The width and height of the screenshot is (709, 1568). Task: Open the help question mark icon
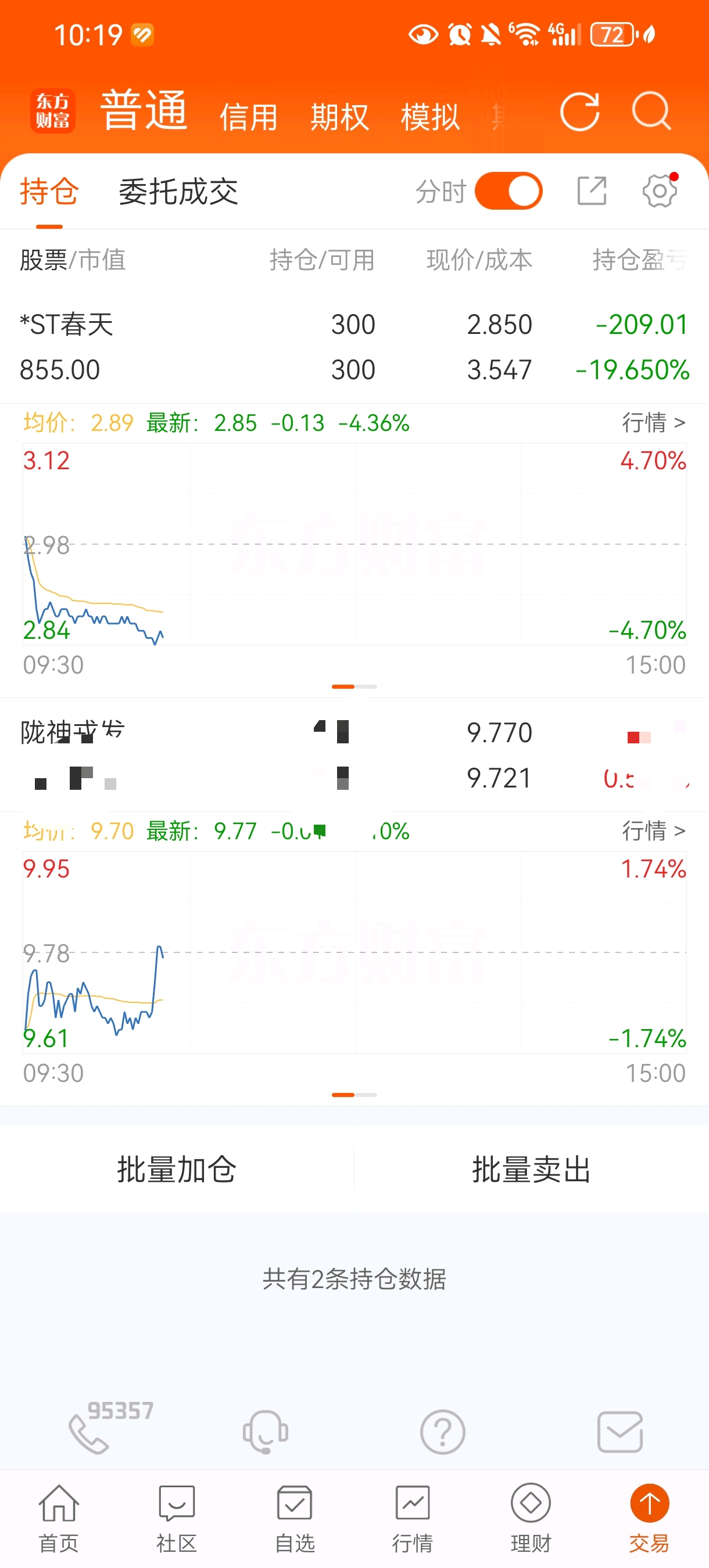(x=443, y=1432)
